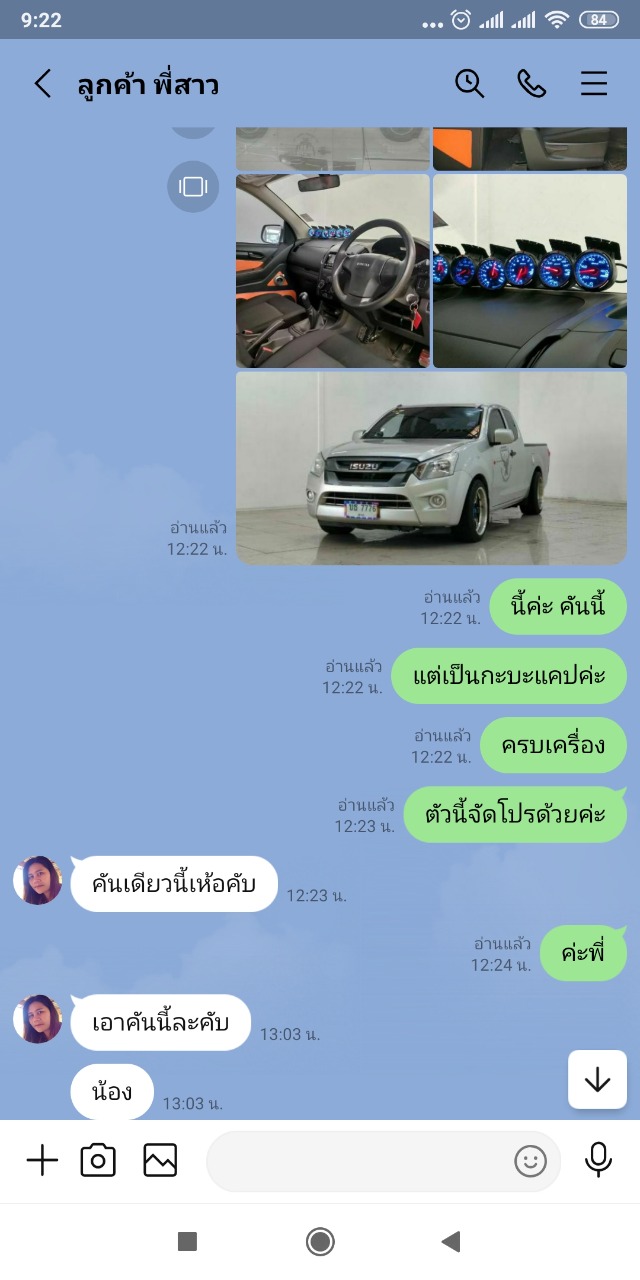The height and width of the screenshot is (1280, 640).
Task: Open the plus attachment menu
Action: point(42,1160)
